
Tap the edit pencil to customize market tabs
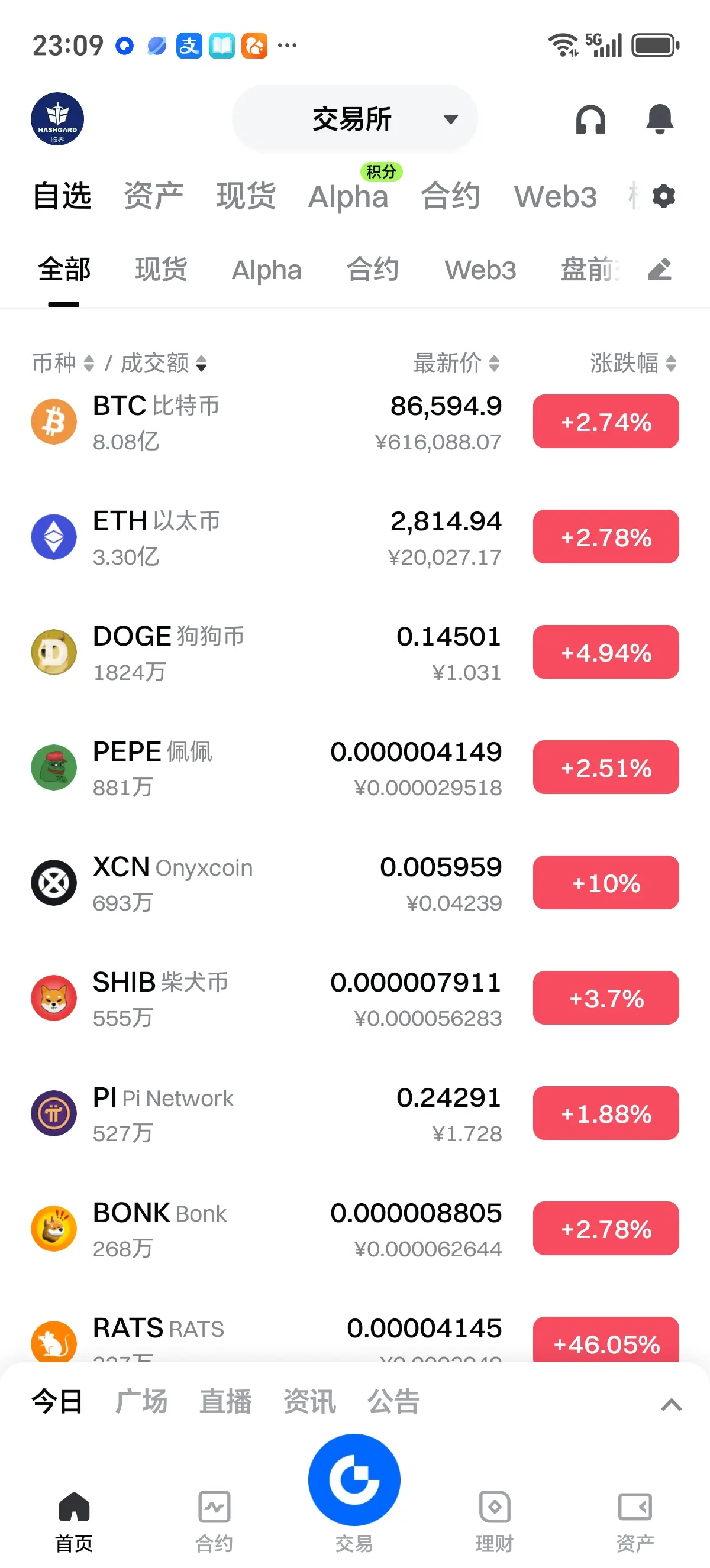tap(661, 270)
